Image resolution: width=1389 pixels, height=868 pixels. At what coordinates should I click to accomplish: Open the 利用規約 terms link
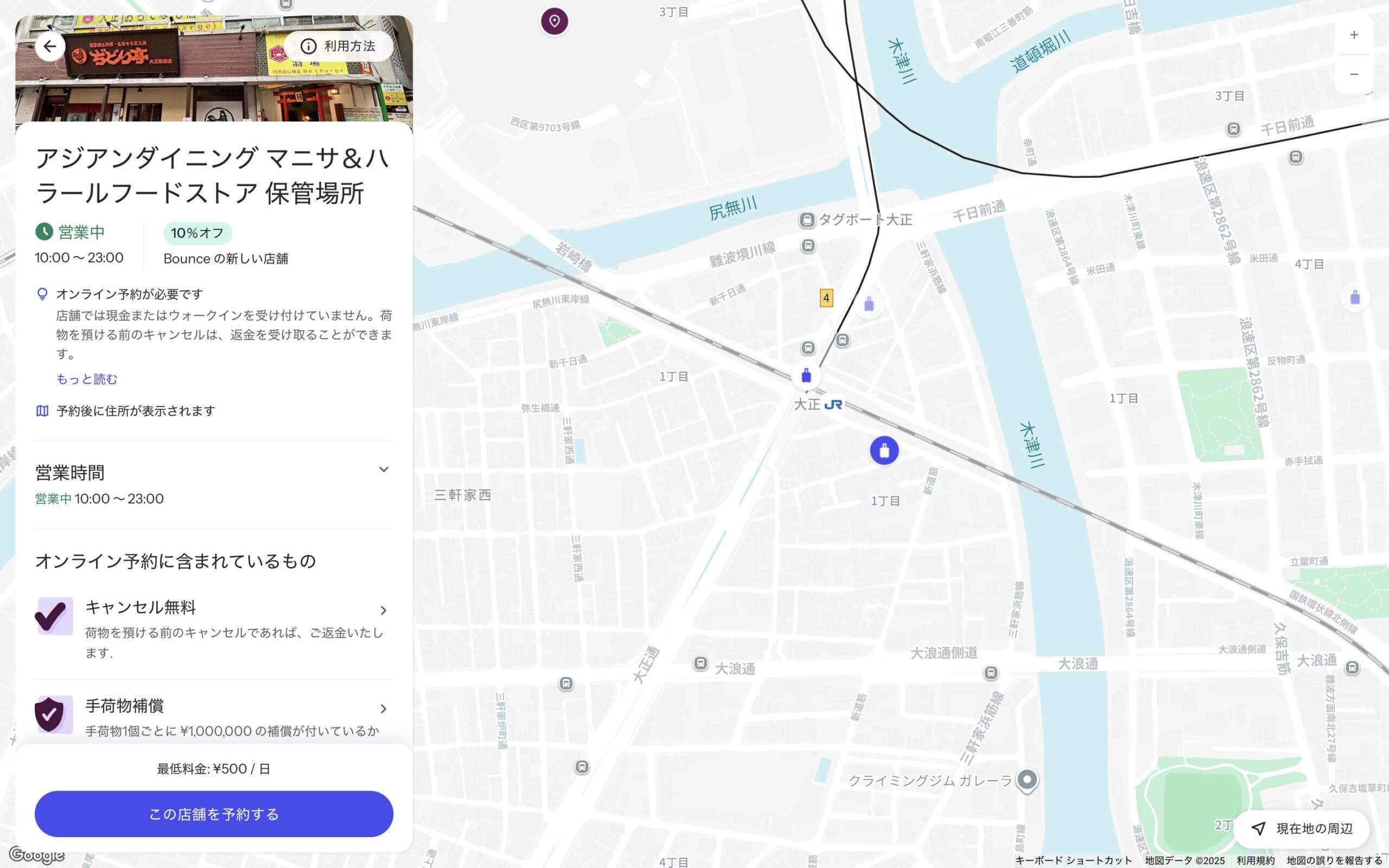point(1256,860)
